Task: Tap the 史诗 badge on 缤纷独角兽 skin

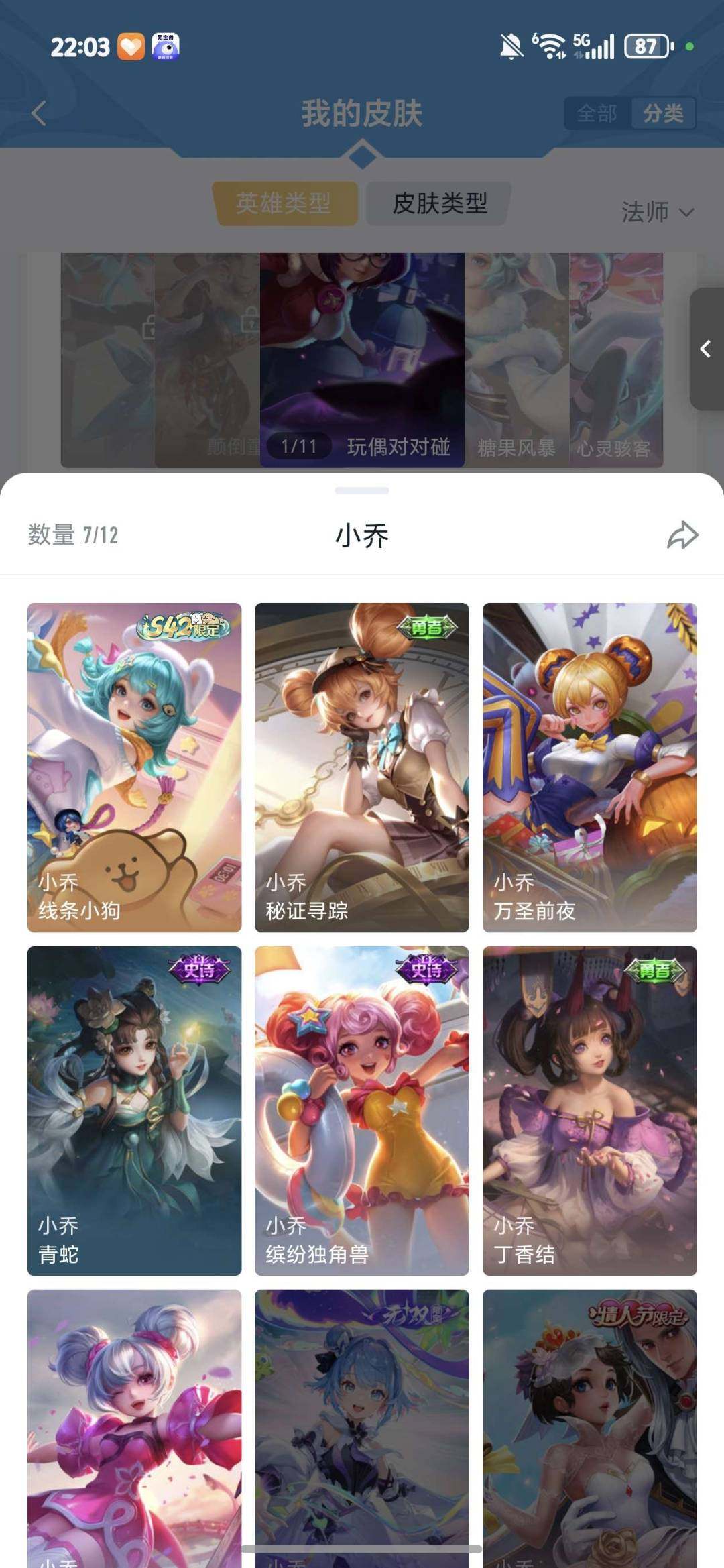Action: 427,969
